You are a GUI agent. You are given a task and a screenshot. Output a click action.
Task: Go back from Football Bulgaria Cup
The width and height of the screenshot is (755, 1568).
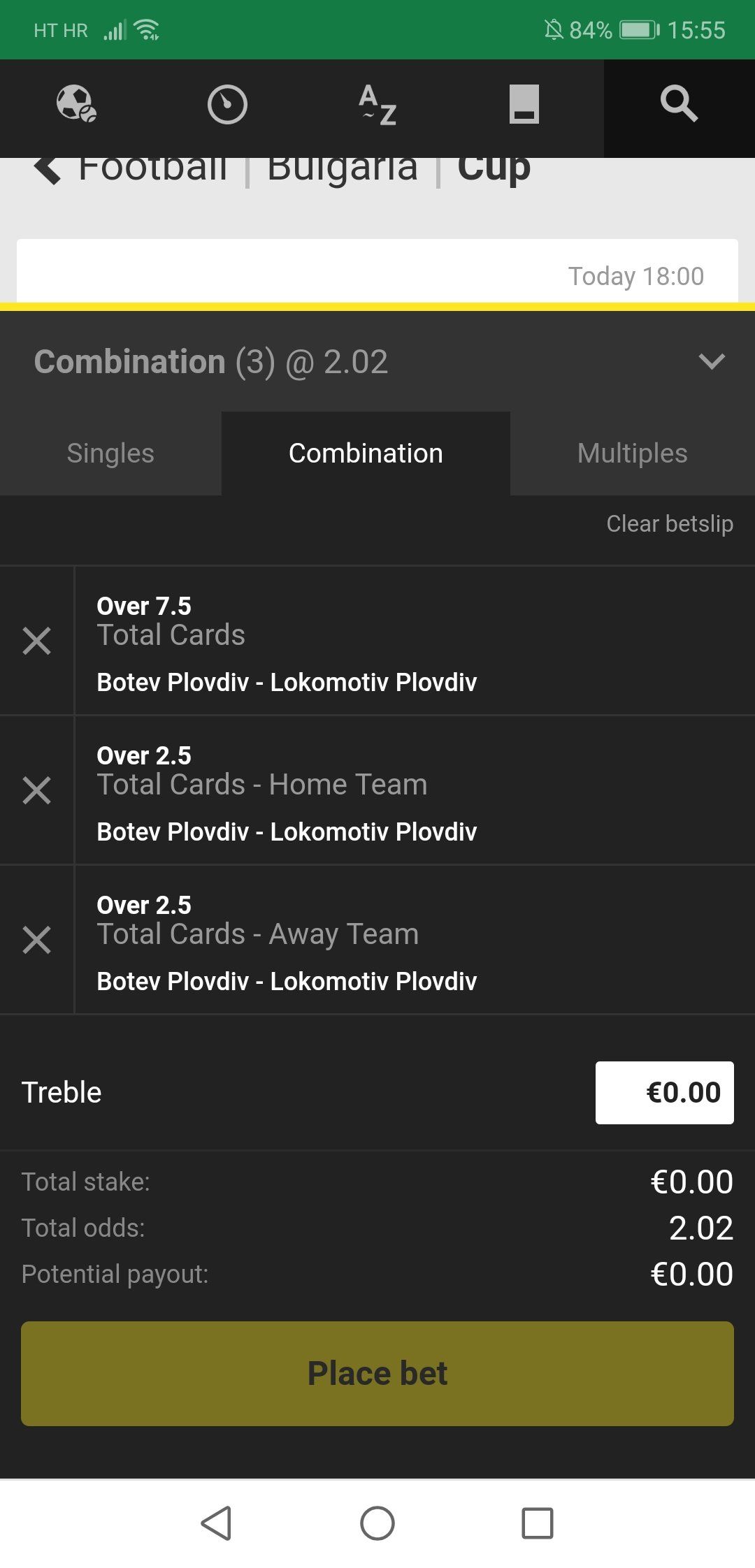pos(48,169)
